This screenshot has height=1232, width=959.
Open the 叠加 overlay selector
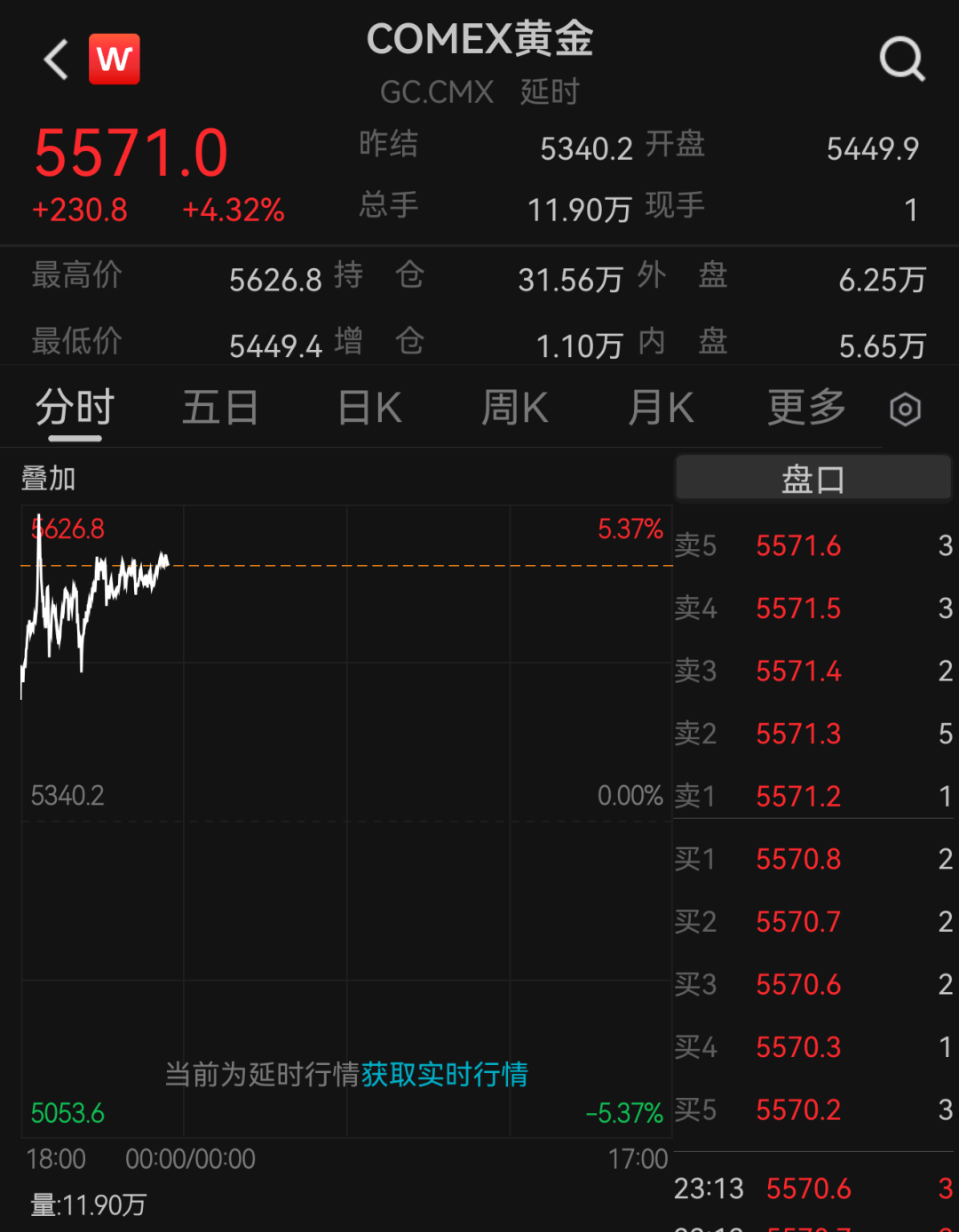click(46, 478)
